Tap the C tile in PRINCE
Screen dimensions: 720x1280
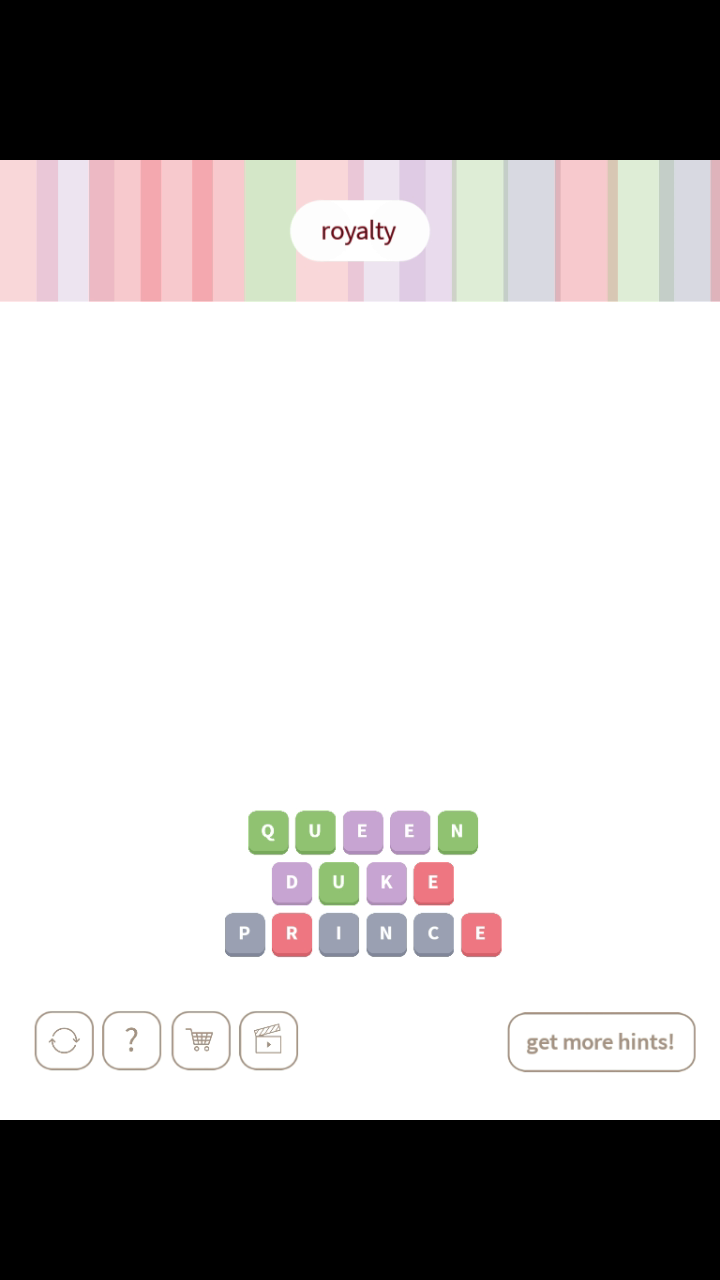point(433,933)
